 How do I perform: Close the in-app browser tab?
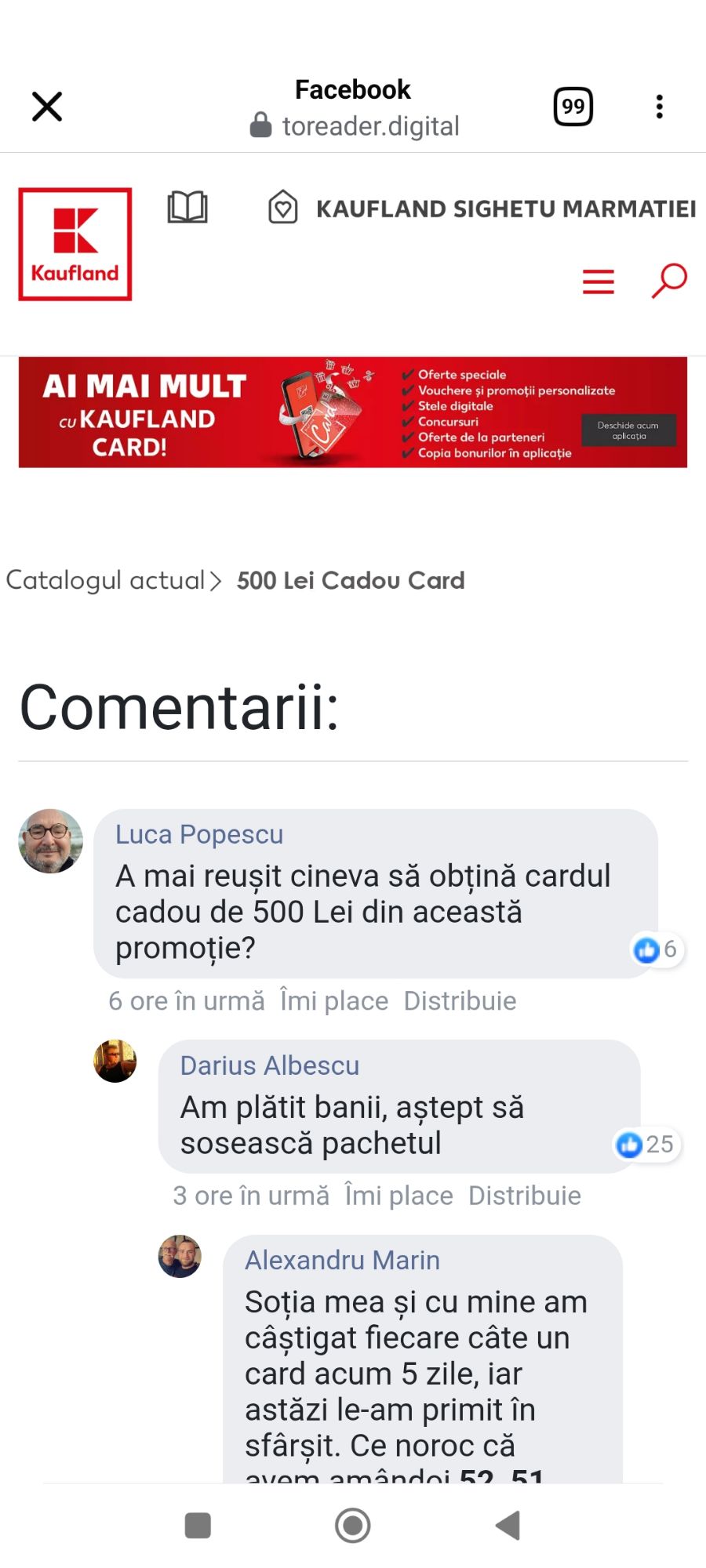coord(47,107)
